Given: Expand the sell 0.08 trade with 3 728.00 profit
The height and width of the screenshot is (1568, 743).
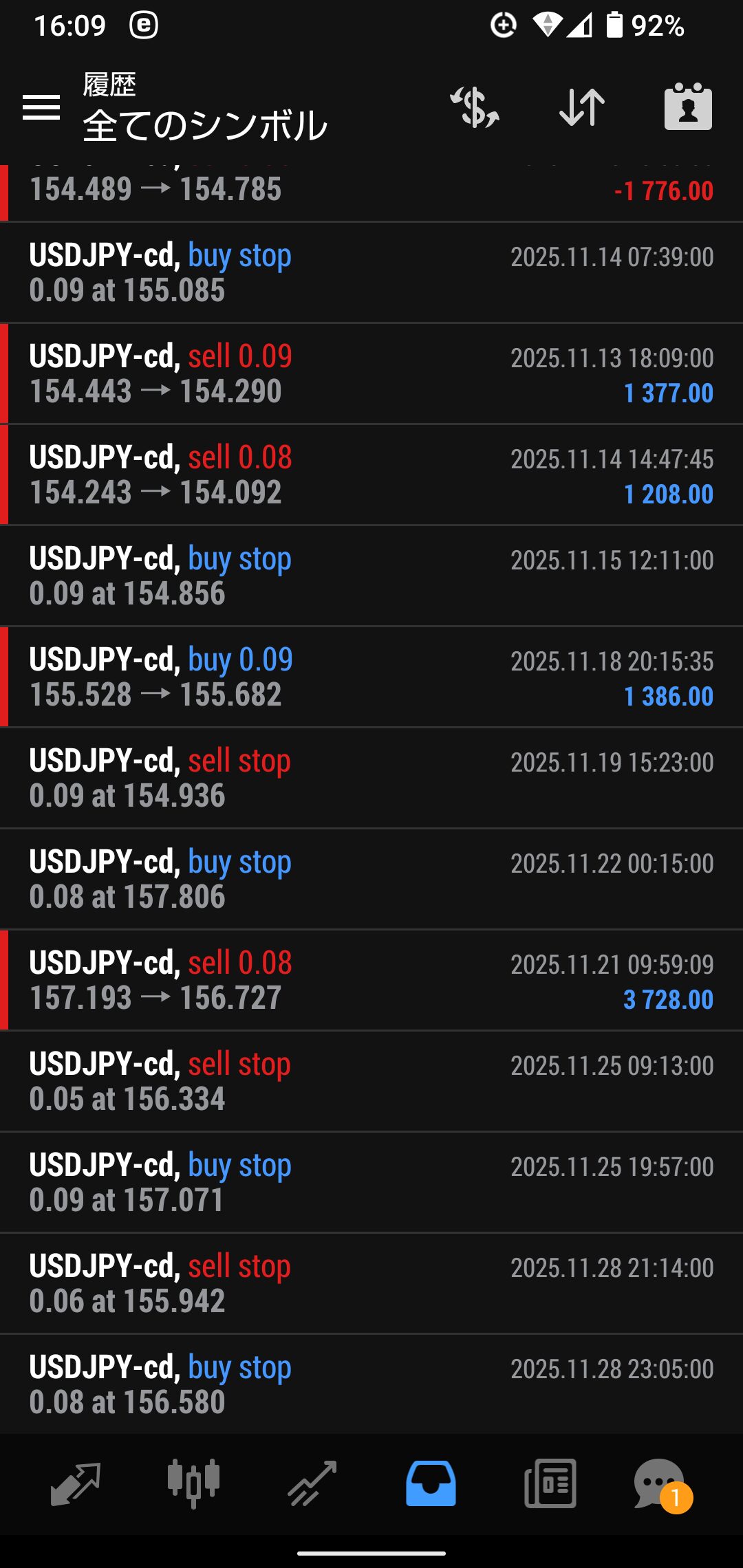Looking at the screenshot, I should [x=371, y=980].
